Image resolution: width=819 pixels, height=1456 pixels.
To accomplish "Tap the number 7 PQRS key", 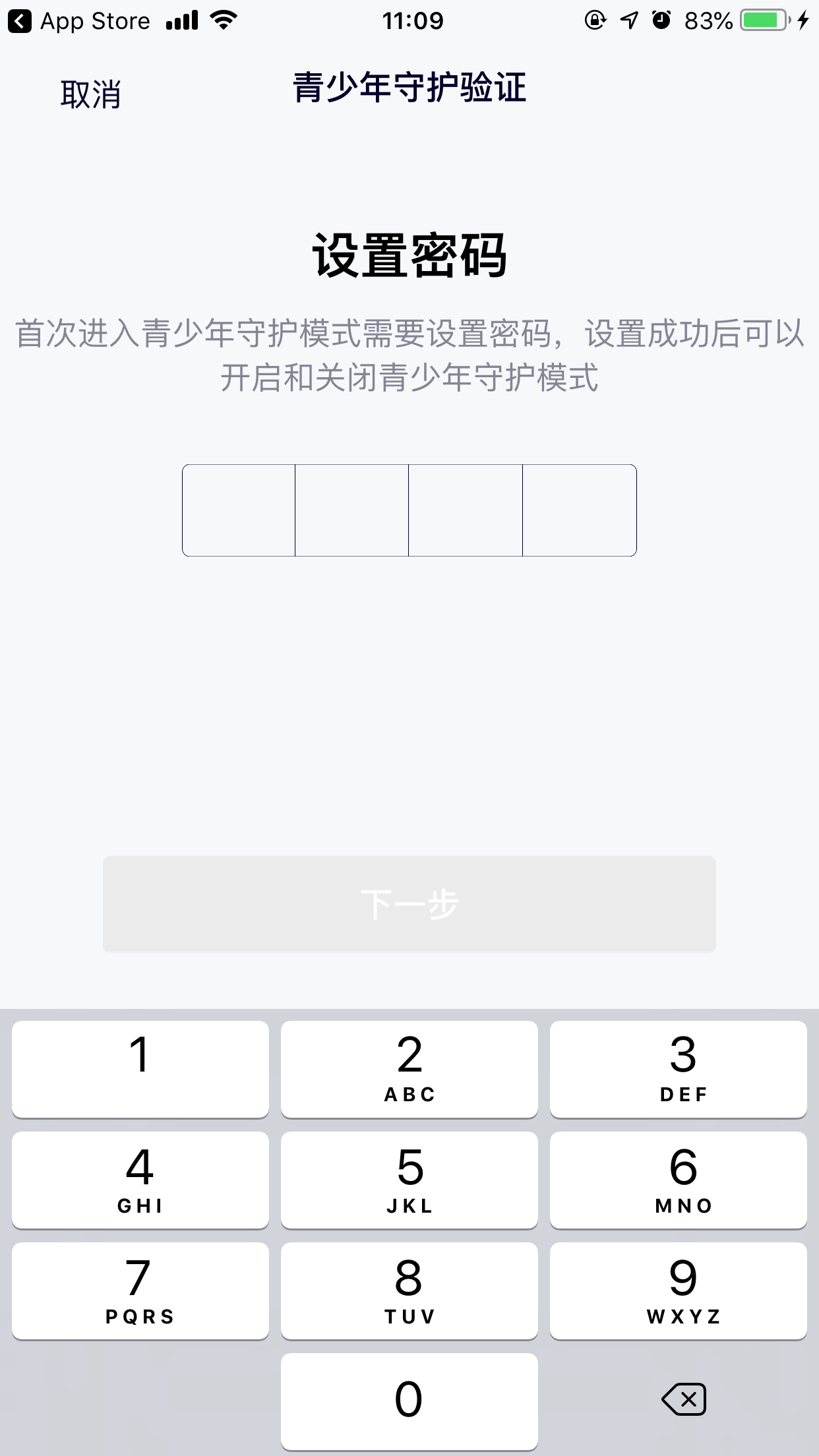I will point(140,1291).
